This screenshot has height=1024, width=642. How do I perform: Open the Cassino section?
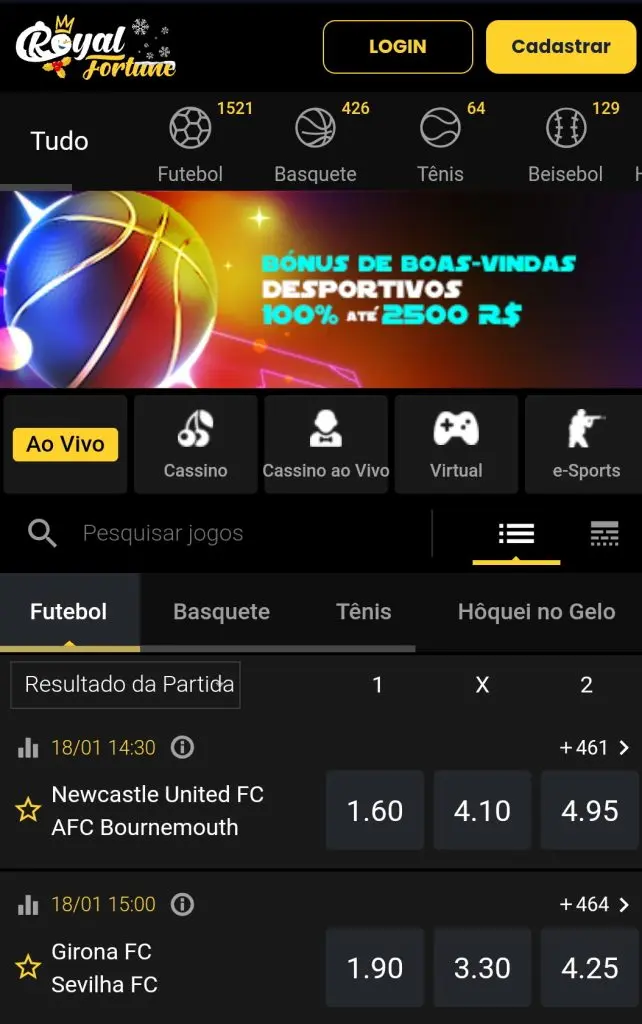[196, 444]
